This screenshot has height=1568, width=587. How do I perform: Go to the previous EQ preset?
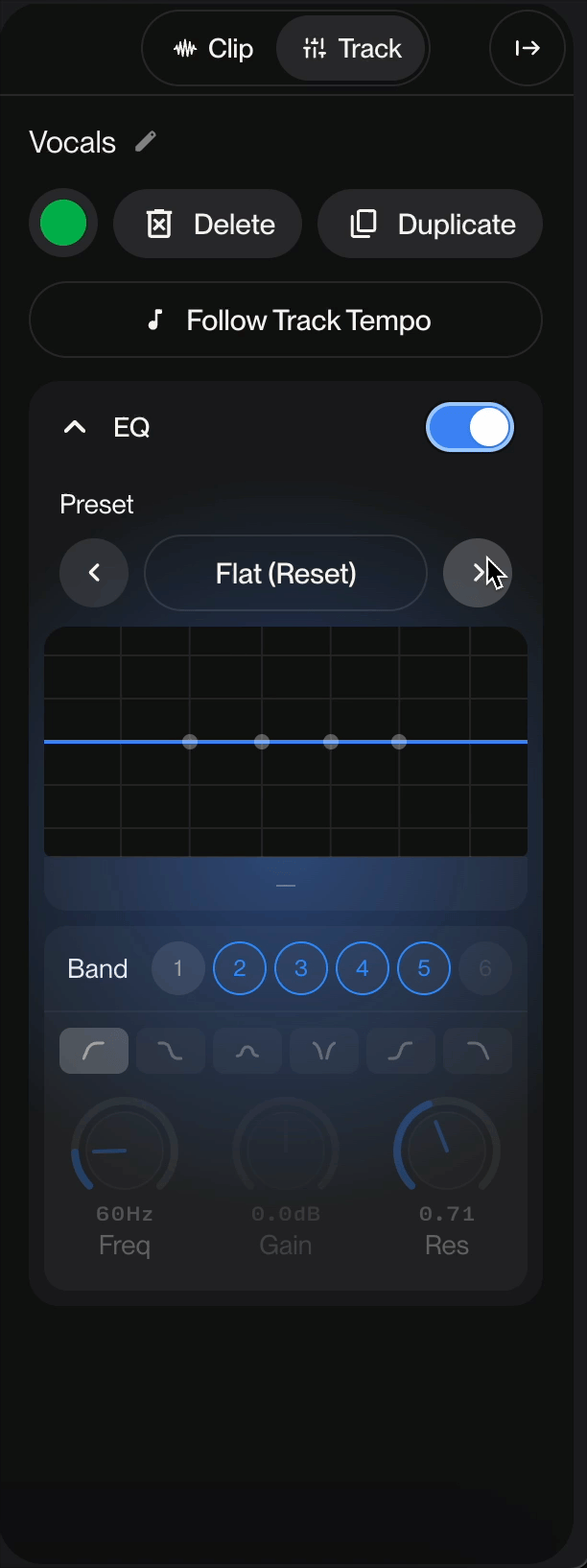(x=94, y=573)
